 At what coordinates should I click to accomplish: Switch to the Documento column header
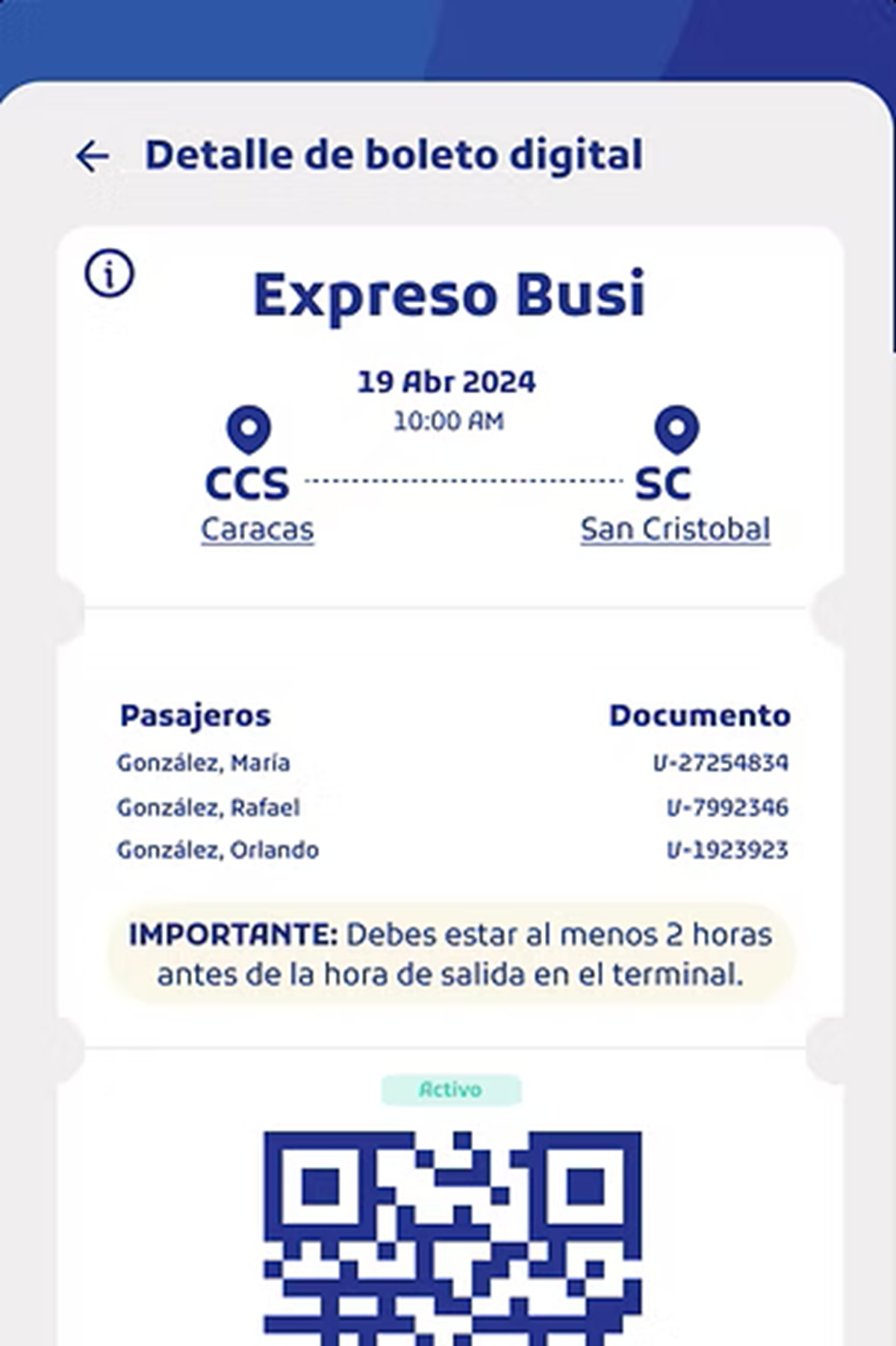699,714
